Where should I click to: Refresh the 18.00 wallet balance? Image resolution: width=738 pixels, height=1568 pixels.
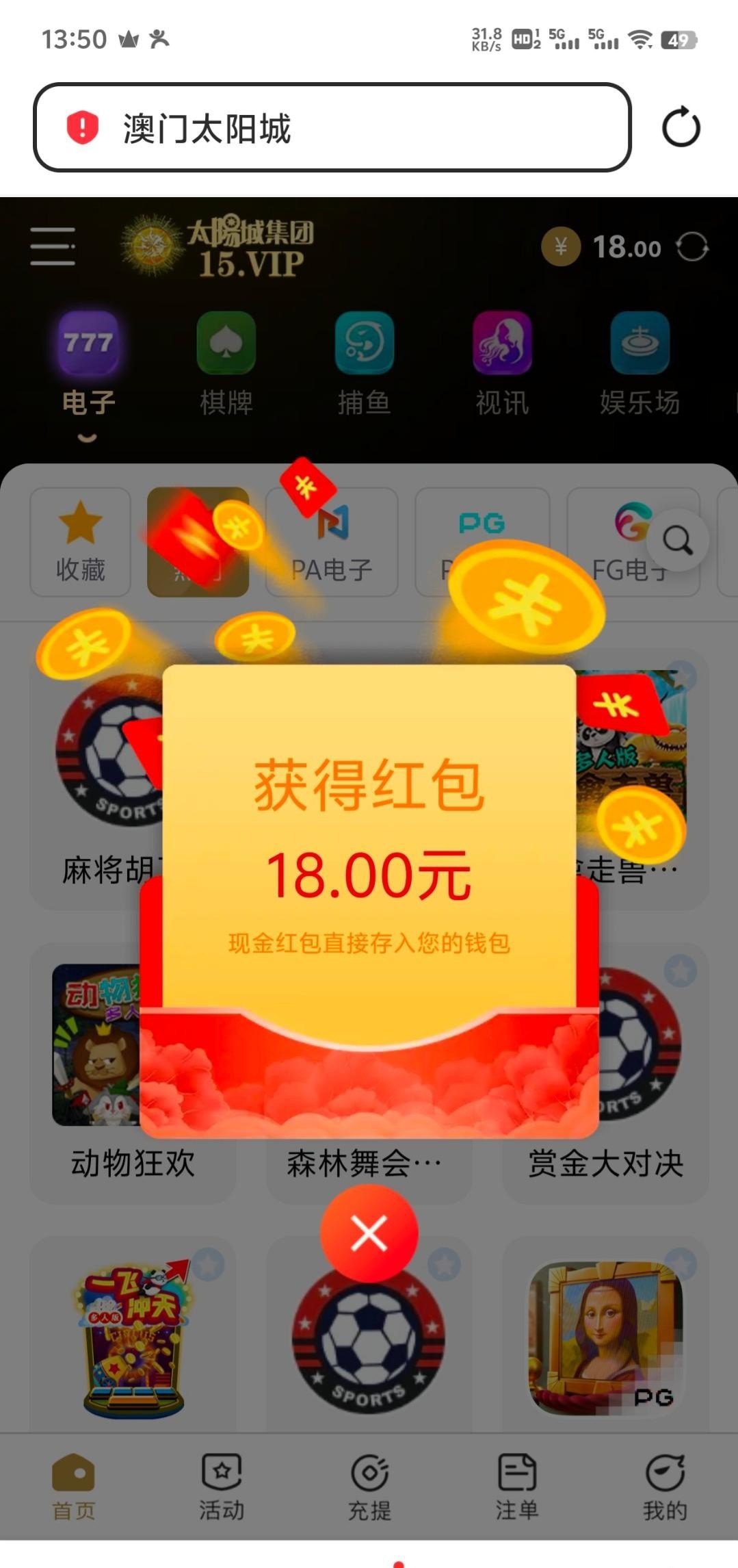coord(692,247)
